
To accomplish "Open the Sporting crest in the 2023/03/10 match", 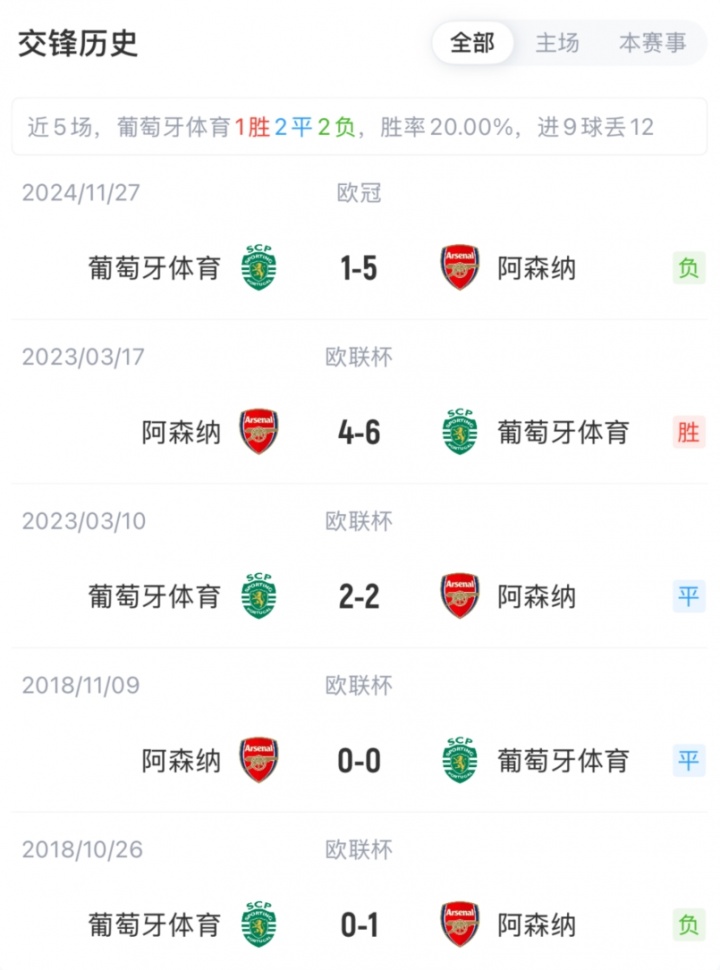I will pos(259,596).
